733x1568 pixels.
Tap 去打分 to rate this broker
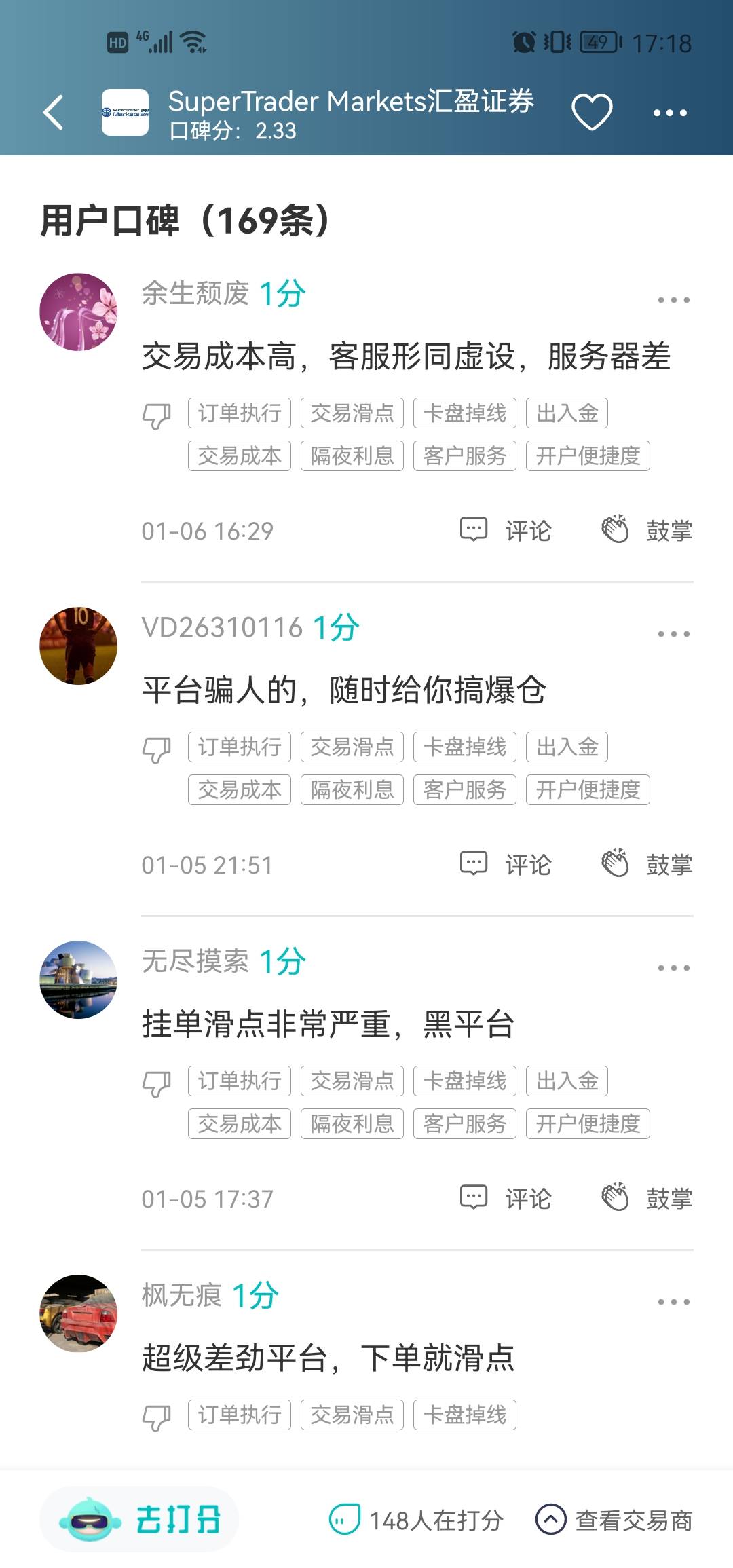pos(140,1519)
